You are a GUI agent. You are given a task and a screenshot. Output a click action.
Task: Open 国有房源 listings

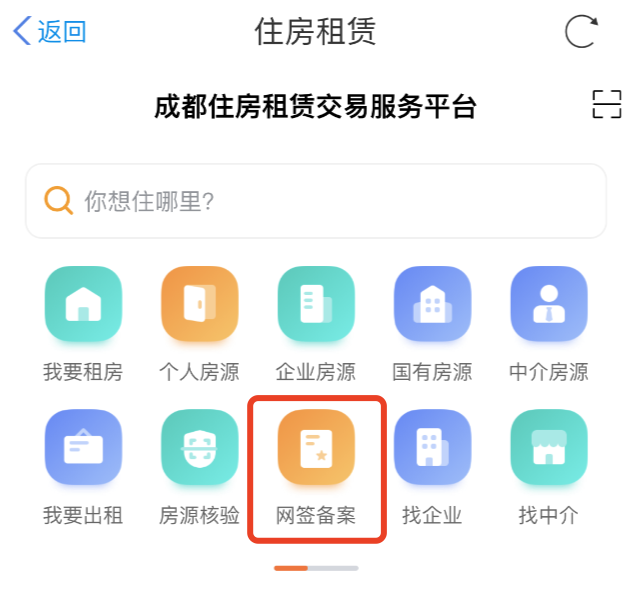pos(432,305)
